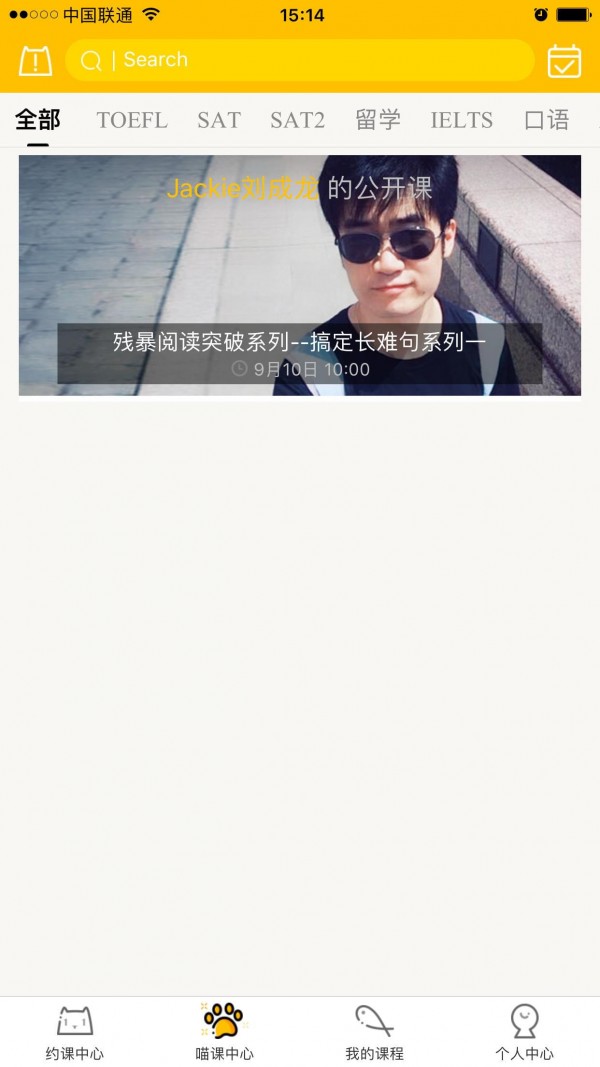Go to 约课中心

pos(75,1032)
